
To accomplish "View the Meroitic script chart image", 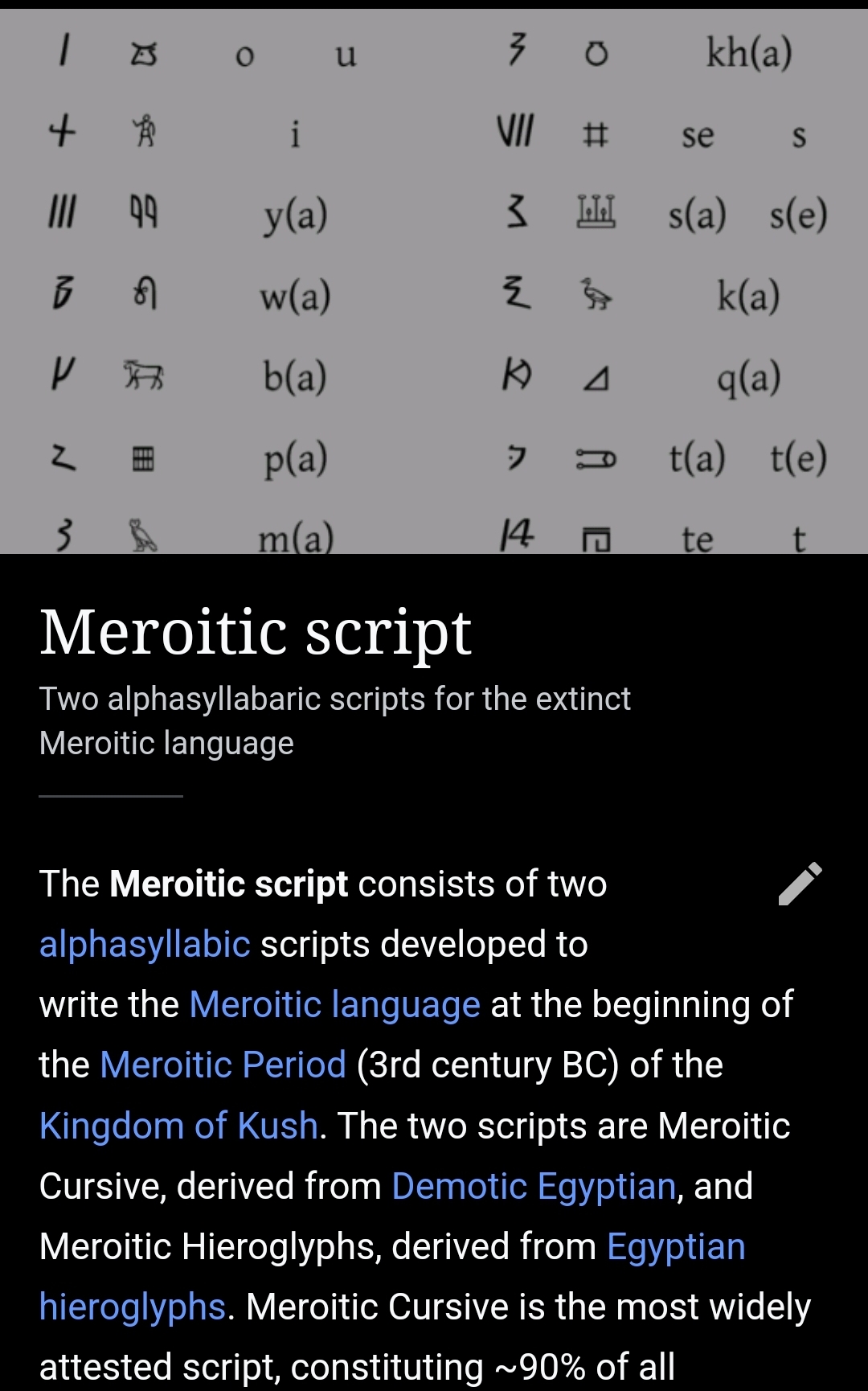I will (x=434, y=281).
